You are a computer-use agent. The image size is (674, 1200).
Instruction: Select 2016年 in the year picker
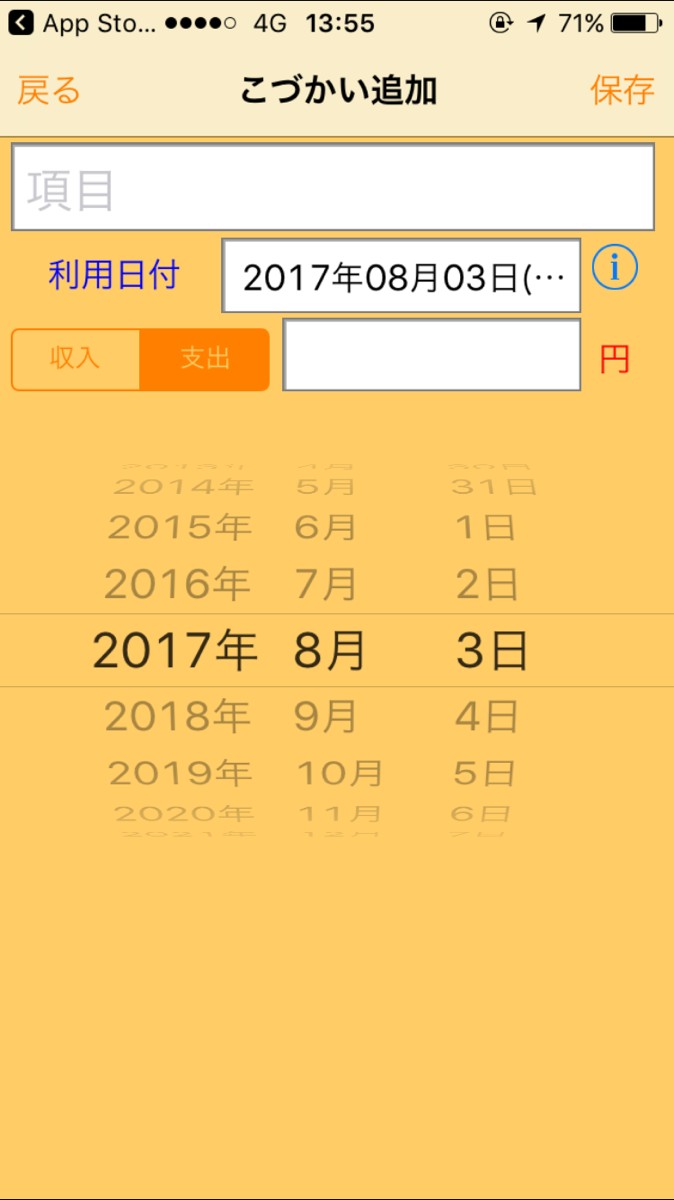[x=177, y=584]
